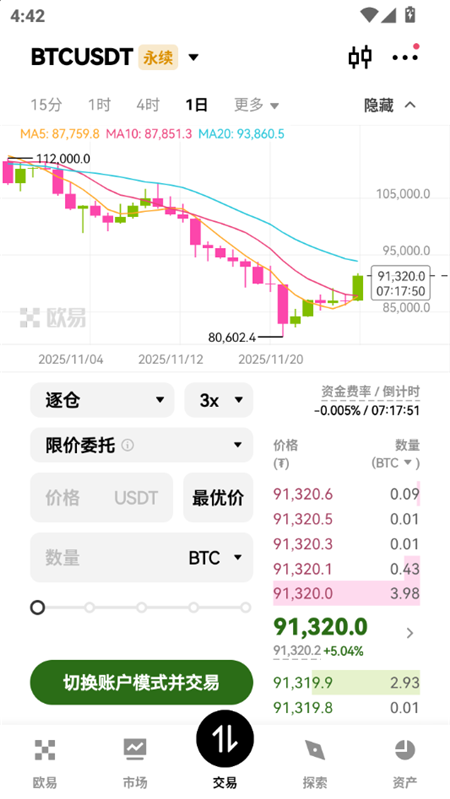Screen dimensions: 450x799
Task: Change the 3x leverage setting
Action: [x=219, y=400]
